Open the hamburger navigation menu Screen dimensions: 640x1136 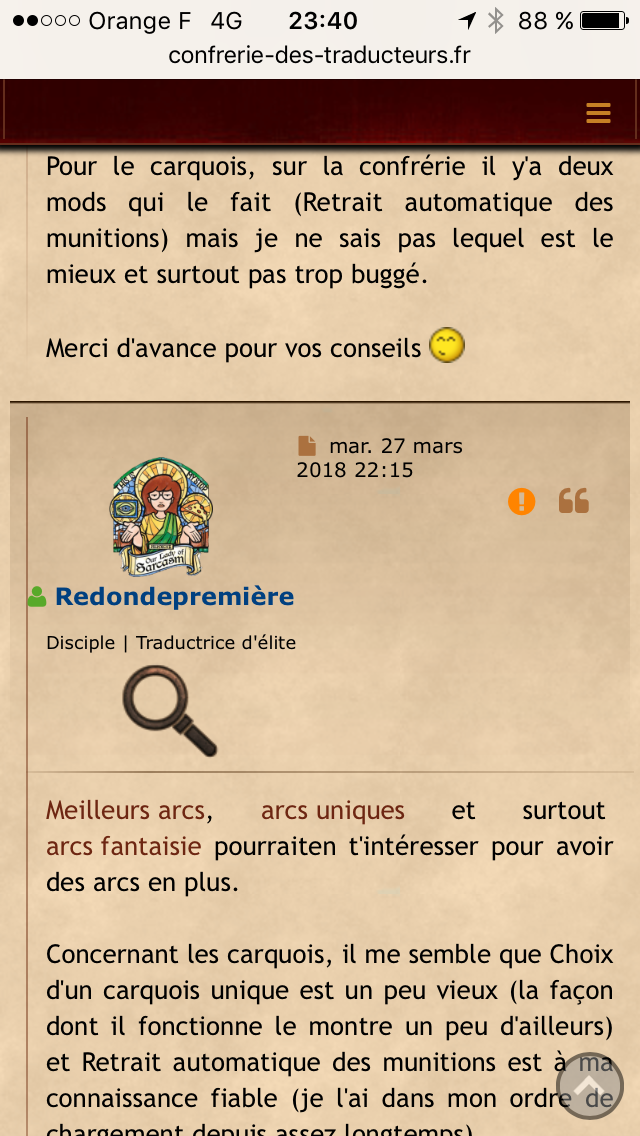click(x=598, y=113)
